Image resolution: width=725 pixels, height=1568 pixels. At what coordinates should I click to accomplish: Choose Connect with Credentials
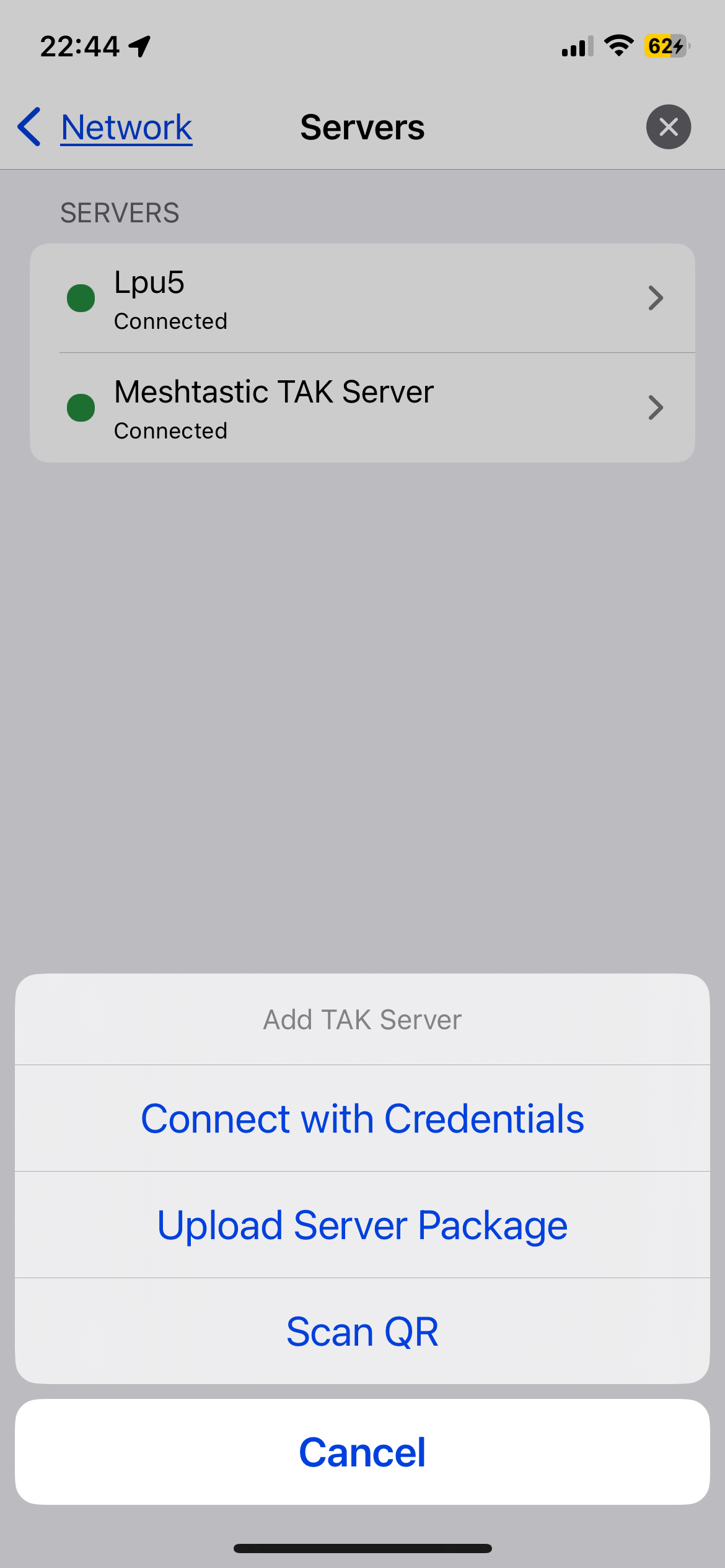click(x=362, y=1118)
